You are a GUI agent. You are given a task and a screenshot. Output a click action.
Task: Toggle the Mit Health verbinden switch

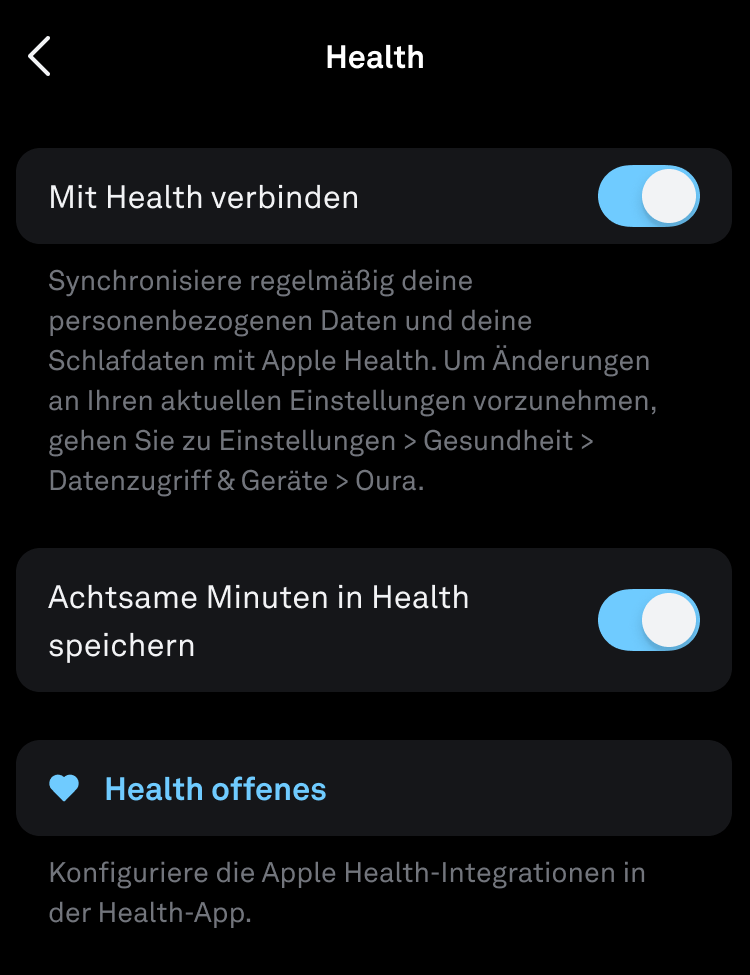click(648, 196)
